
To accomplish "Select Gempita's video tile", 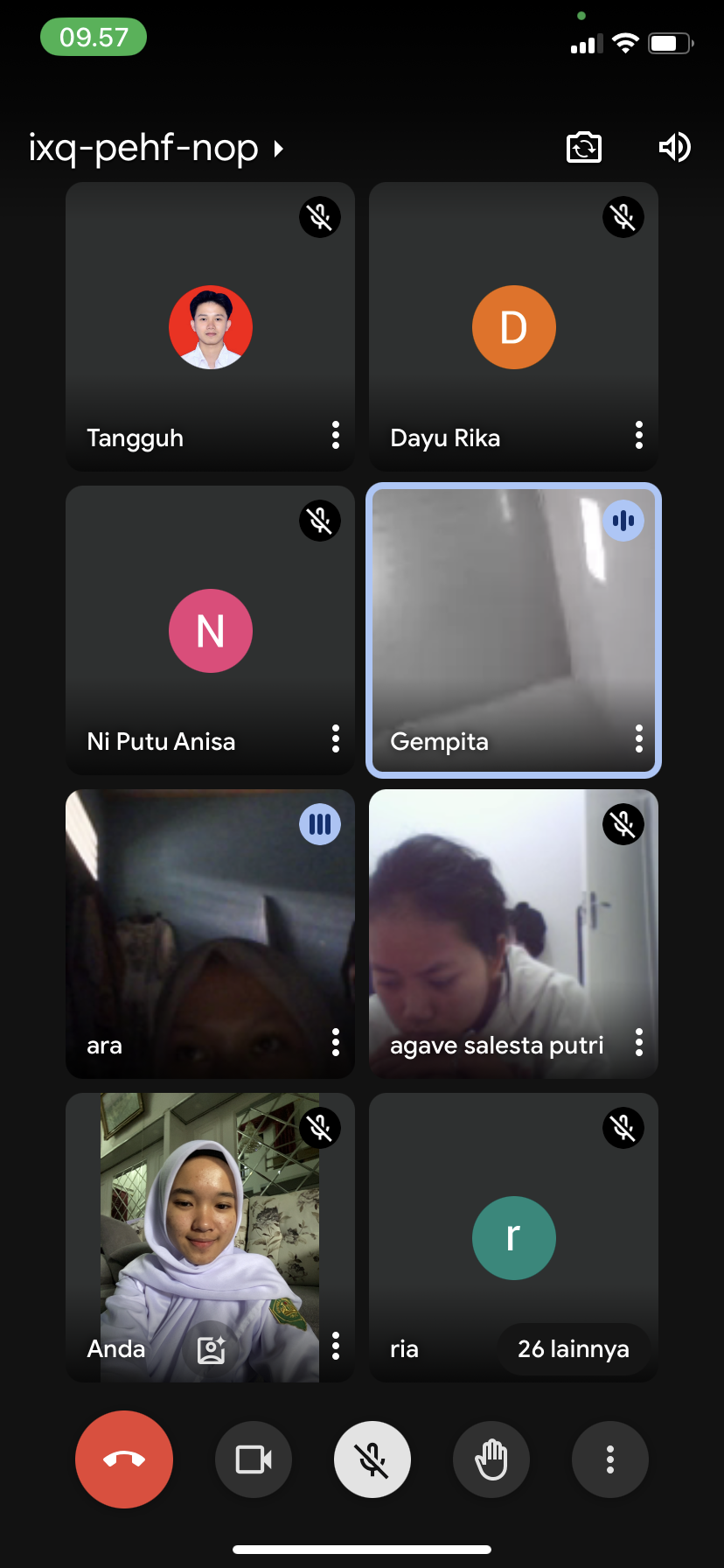I will (x=513, y=630).
